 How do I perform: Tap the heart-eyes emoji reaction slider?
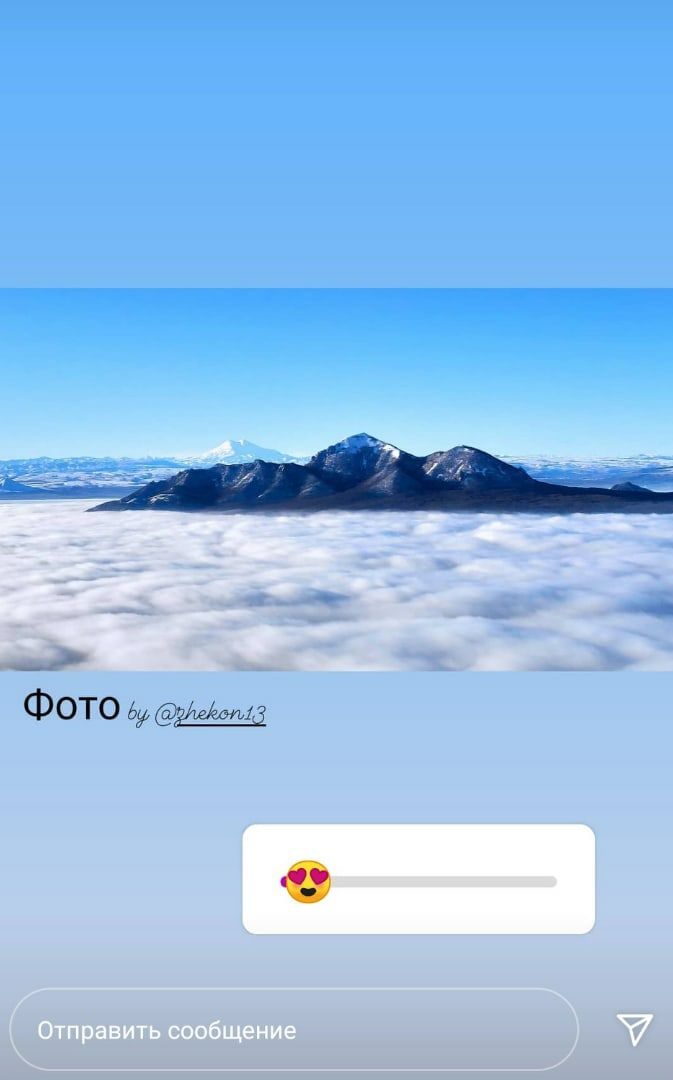308,882
